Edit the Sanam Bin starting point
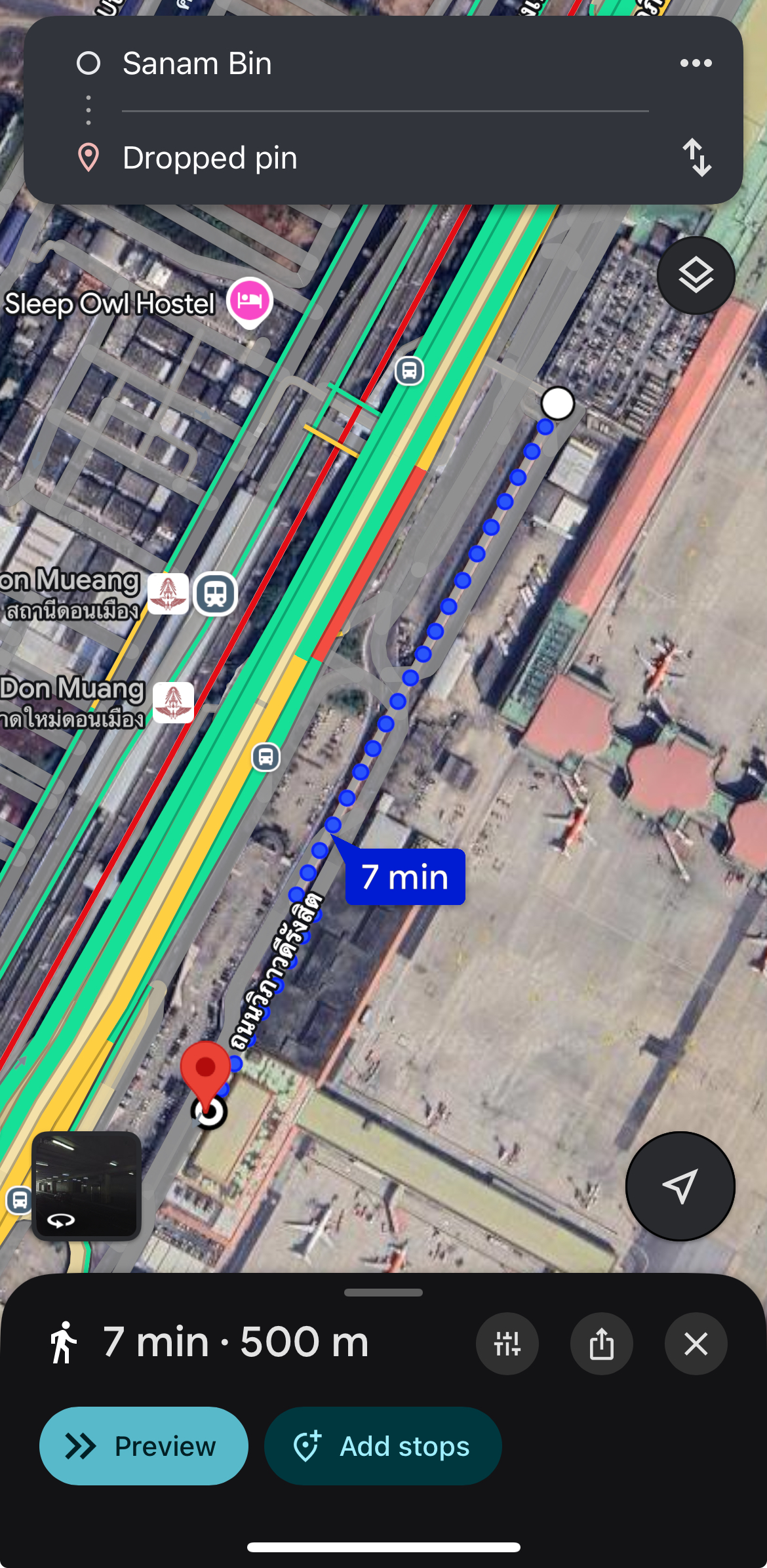Screen dimensions: 767x1568 pos(197,64)
